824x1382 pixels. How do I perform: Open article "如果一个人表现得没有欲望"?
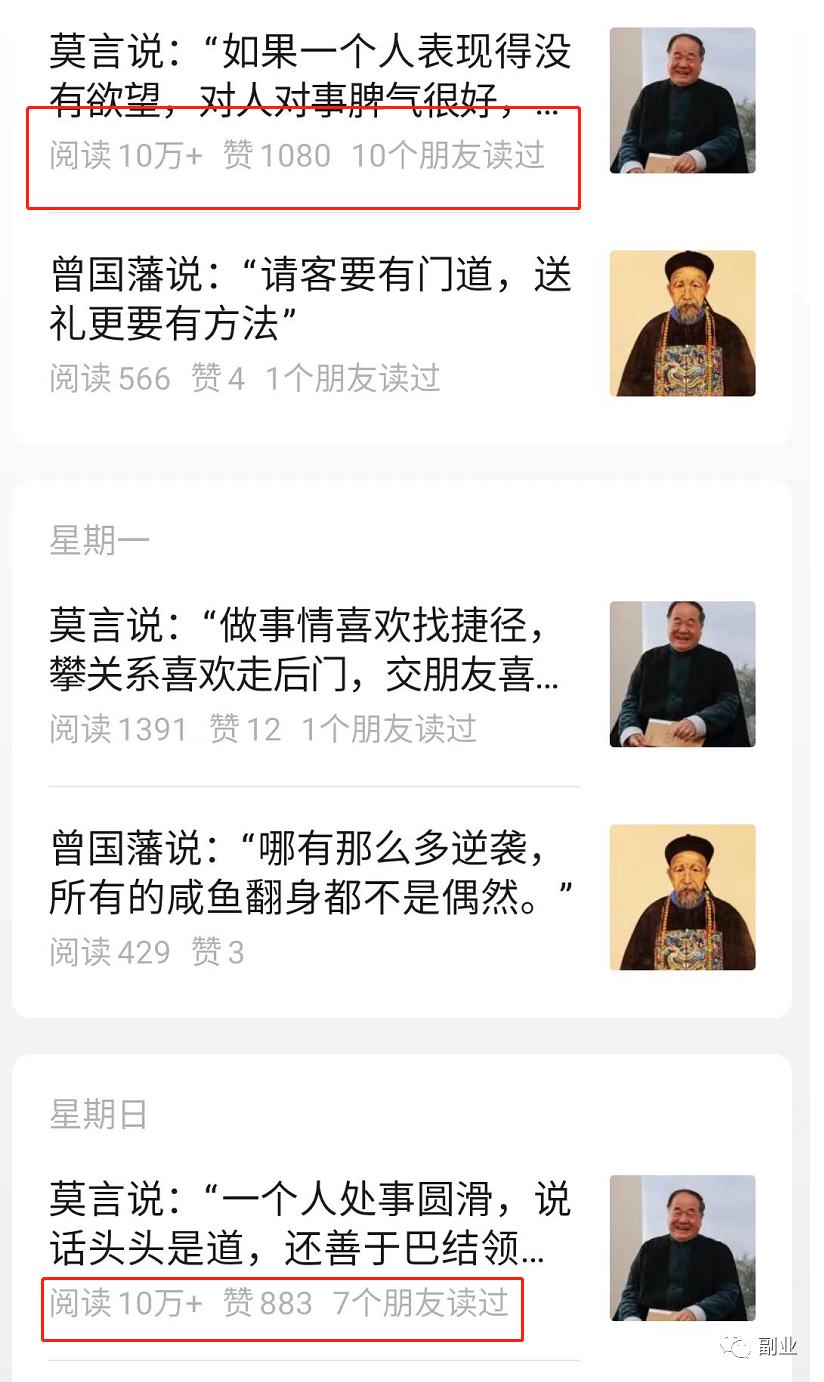310,75
